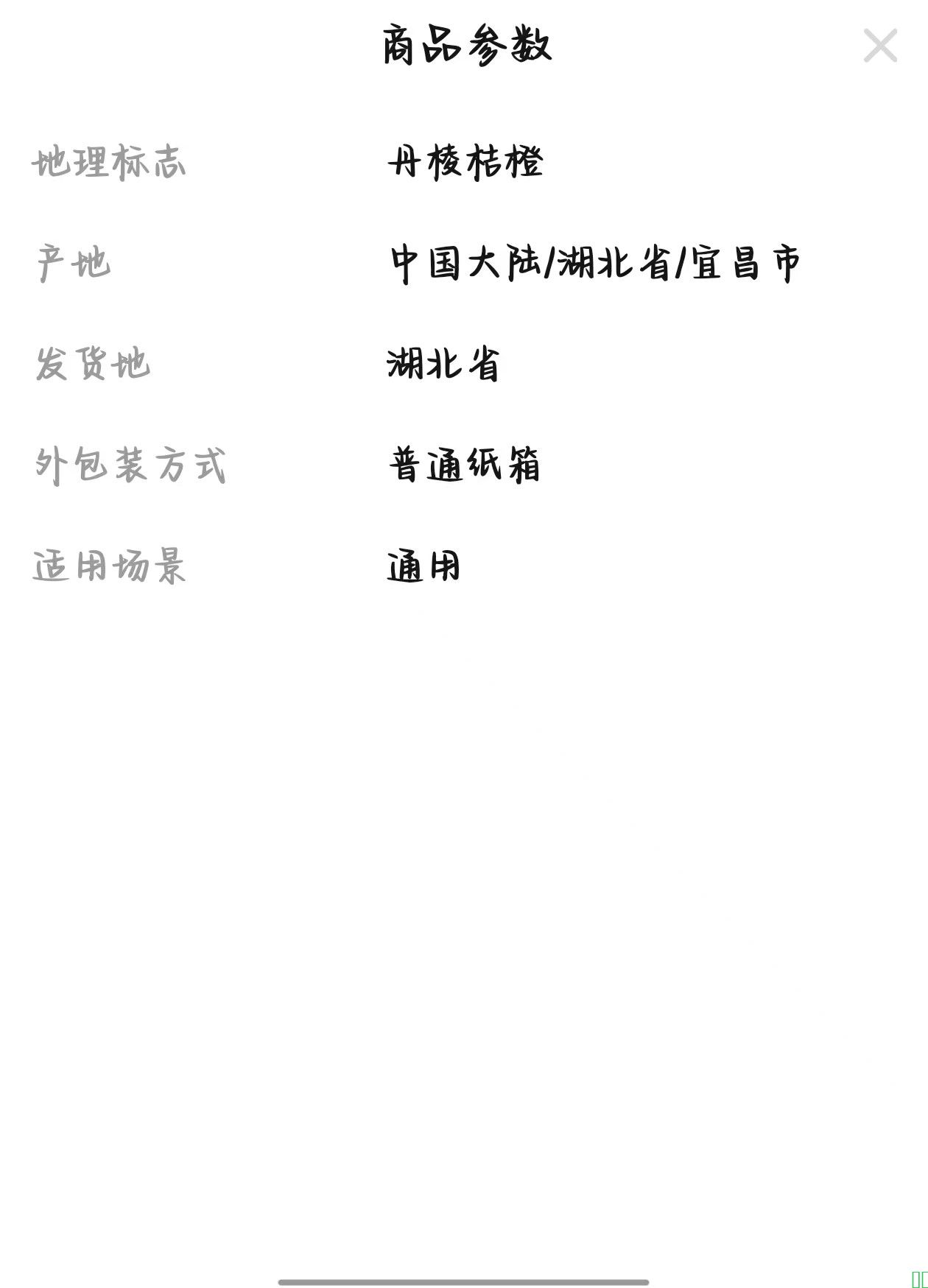Close the 商品参数 panel
Viewport: 928px width, 1288px height.
click(880, 46)
